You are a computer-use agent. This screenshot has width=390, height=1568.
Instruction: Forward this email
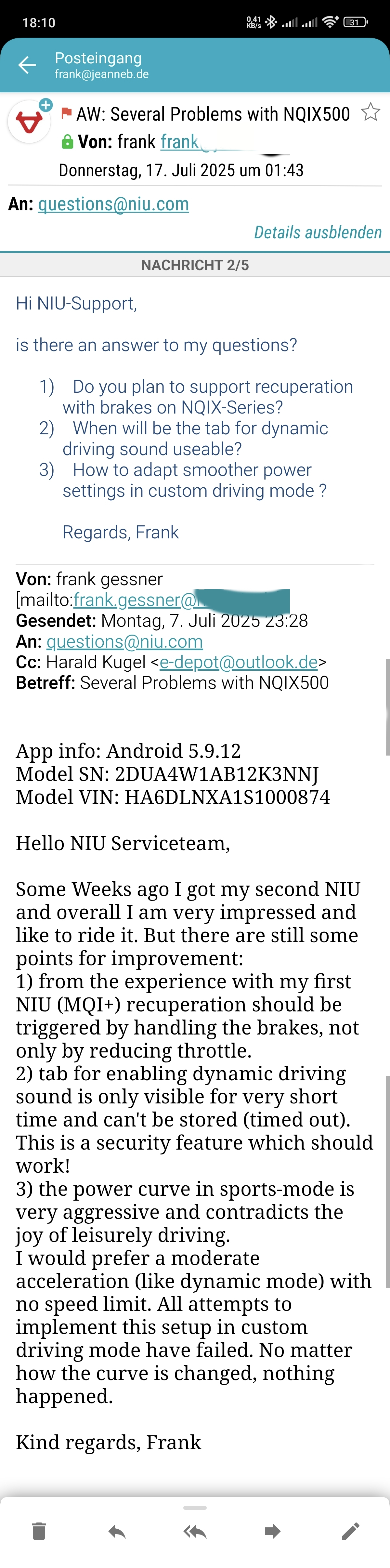coord(273,1530)
